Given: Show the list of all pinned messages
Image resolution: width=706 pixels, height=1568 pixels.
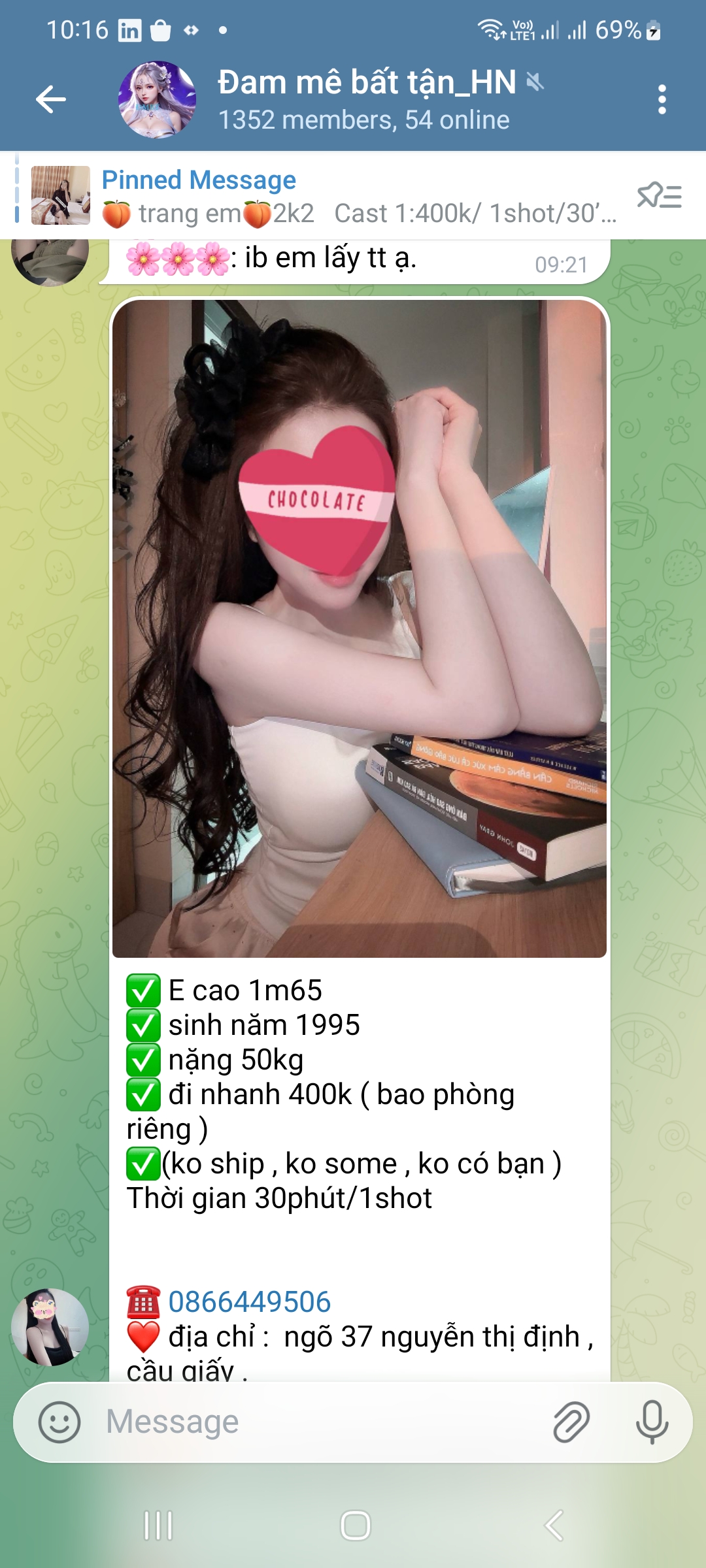Looking at the screenshot, I should click(659, 196).
